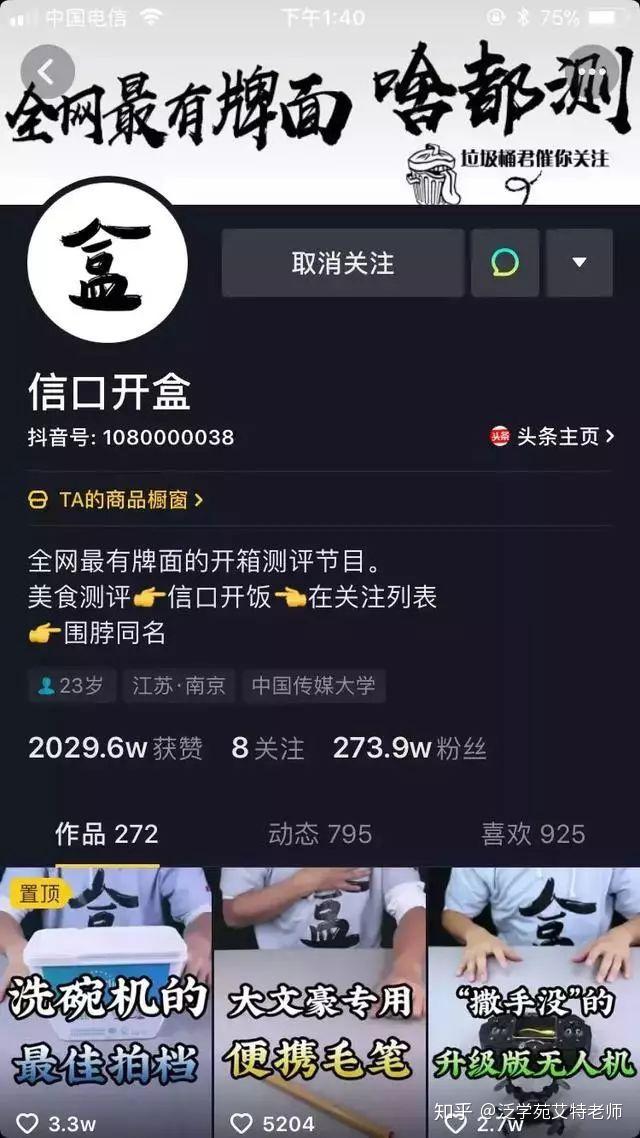Screen dimensions: 640x1138
Task: Play the video "撒手没"的升级版无人机
Action: pyautogui.click(x=534, y=1000)
